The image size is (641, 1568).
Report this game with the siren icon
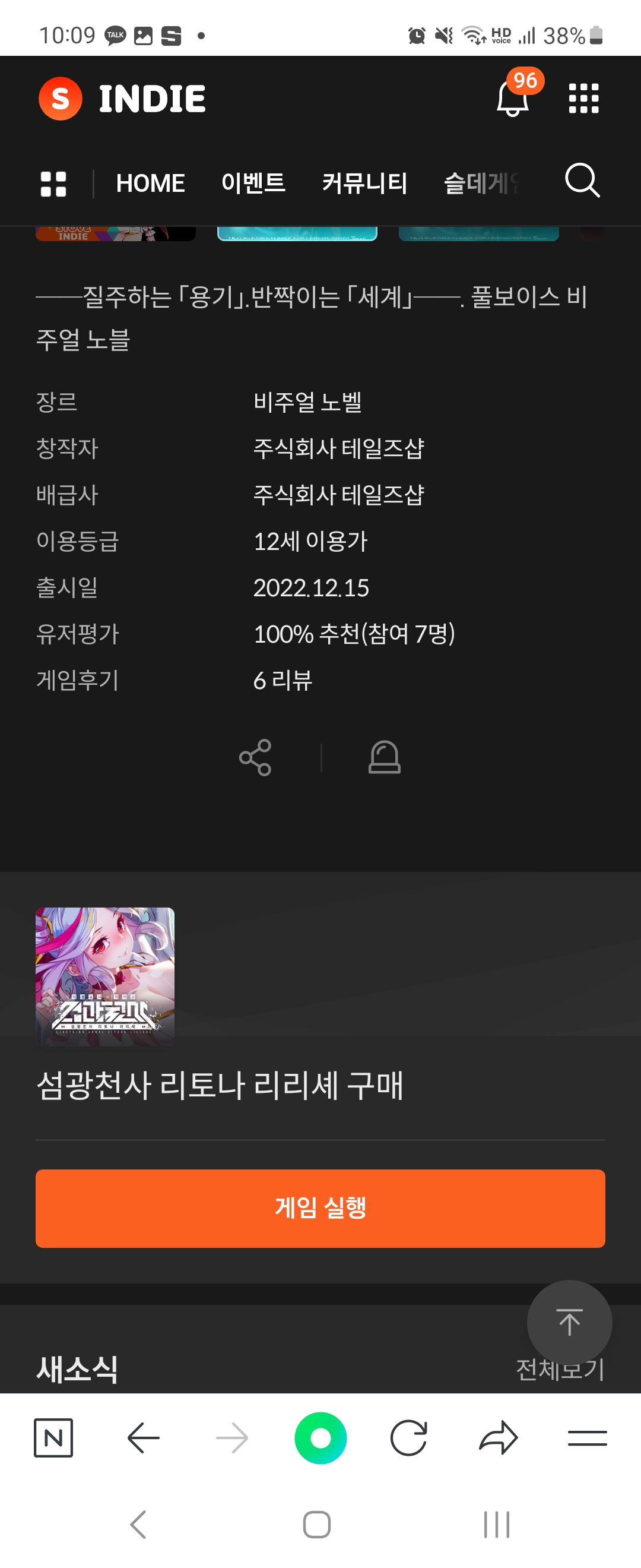(x=385, y=757)
